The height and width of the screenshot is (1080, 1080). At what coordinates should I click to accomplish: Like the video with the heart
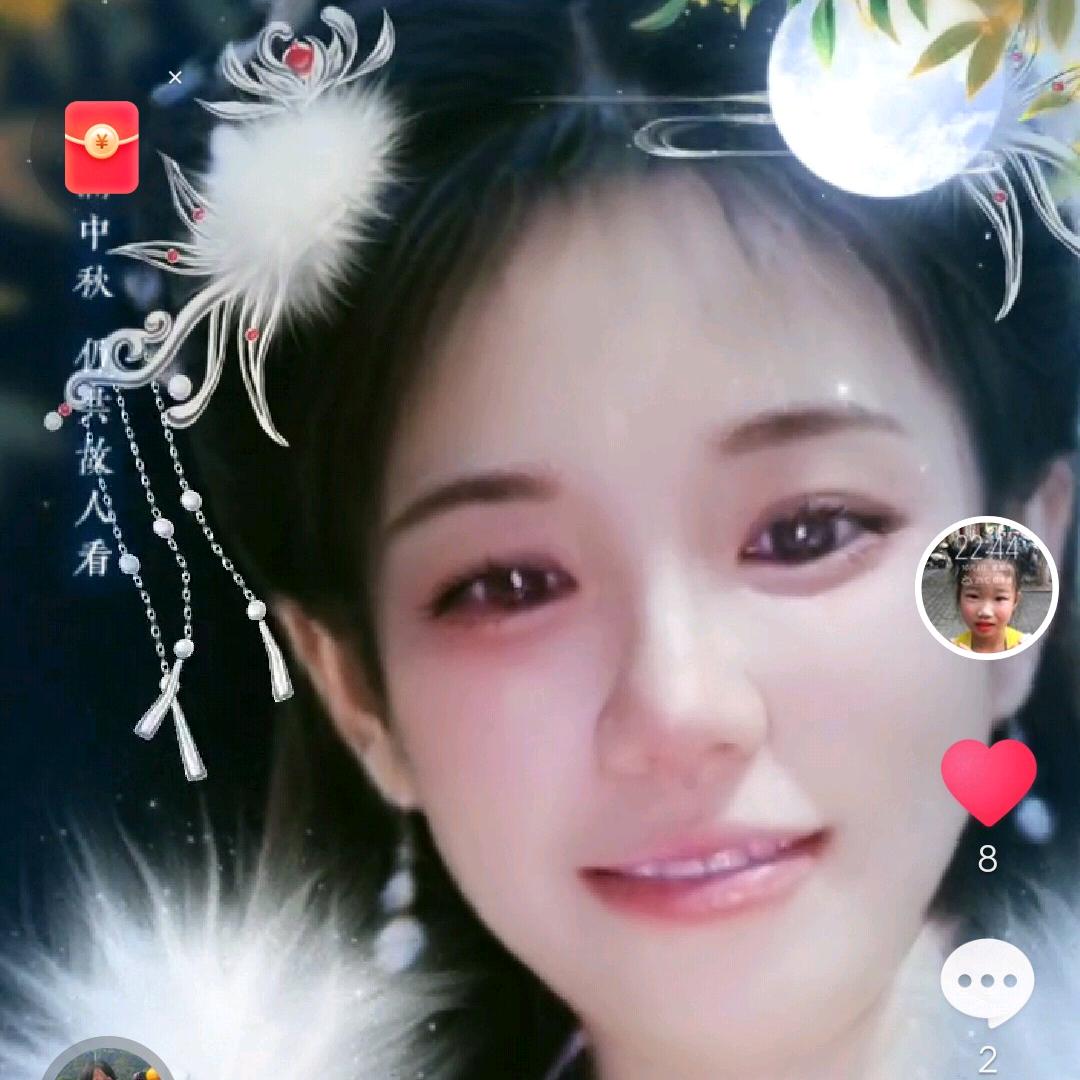coord(988,782)
